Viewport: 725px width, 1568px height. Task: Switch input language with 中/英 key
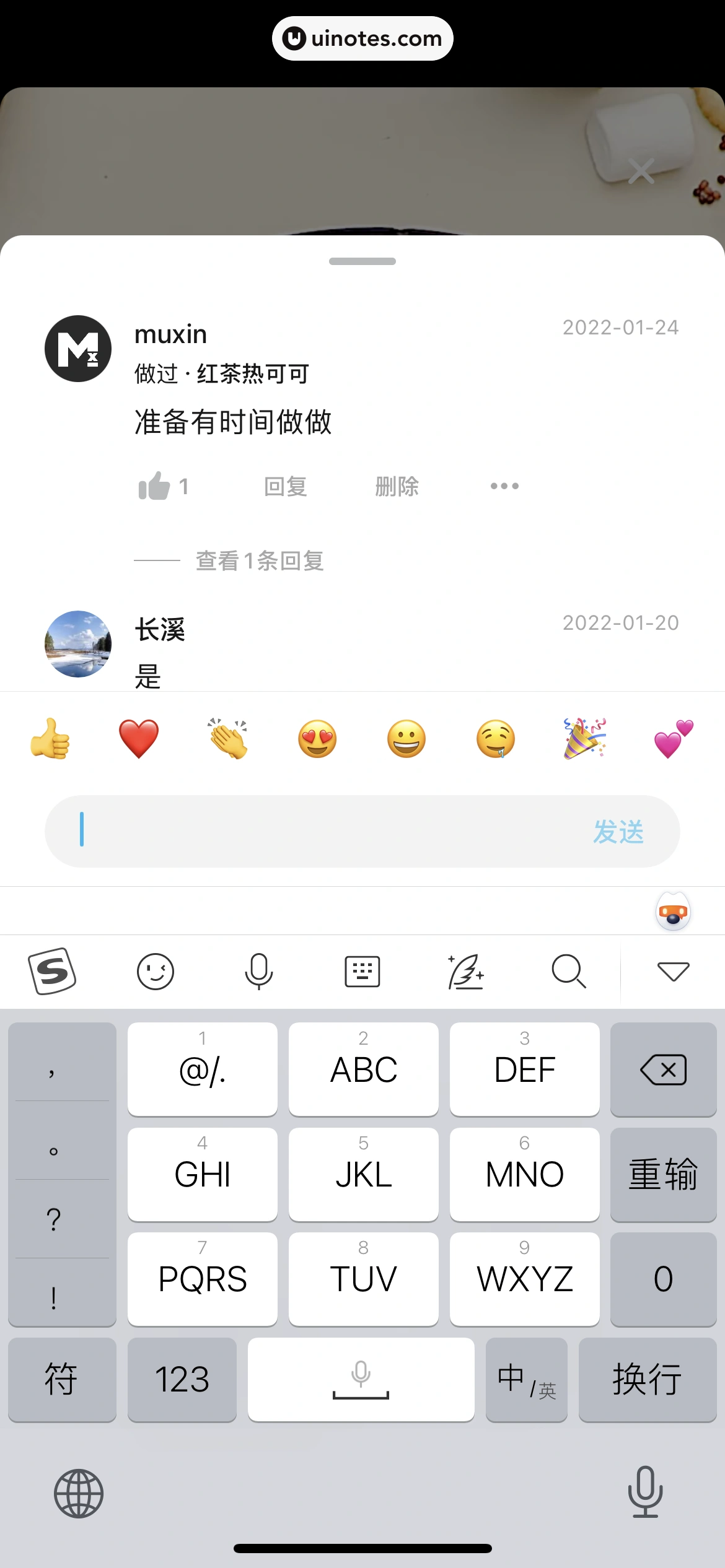tap(526, 1380)
